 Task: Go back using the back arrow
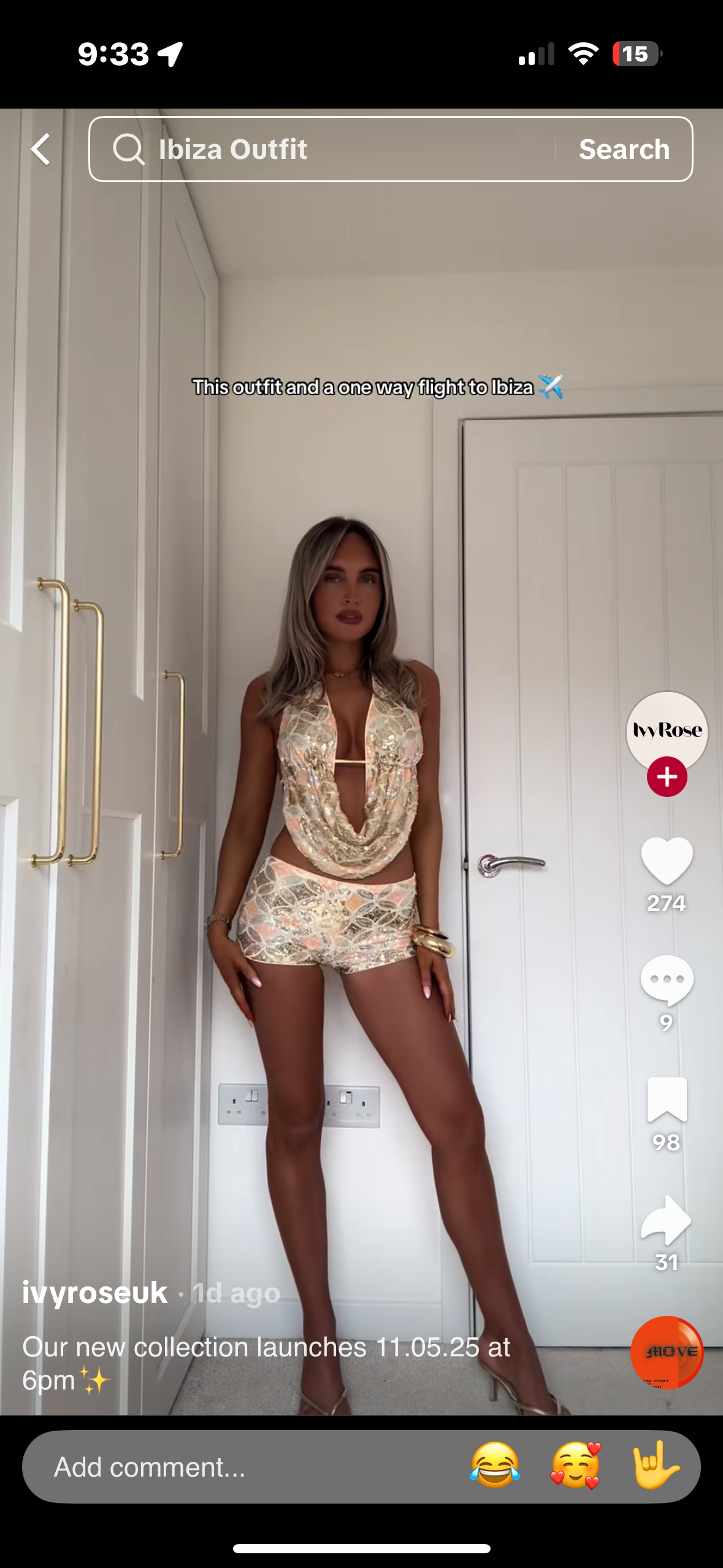(40, 150)
